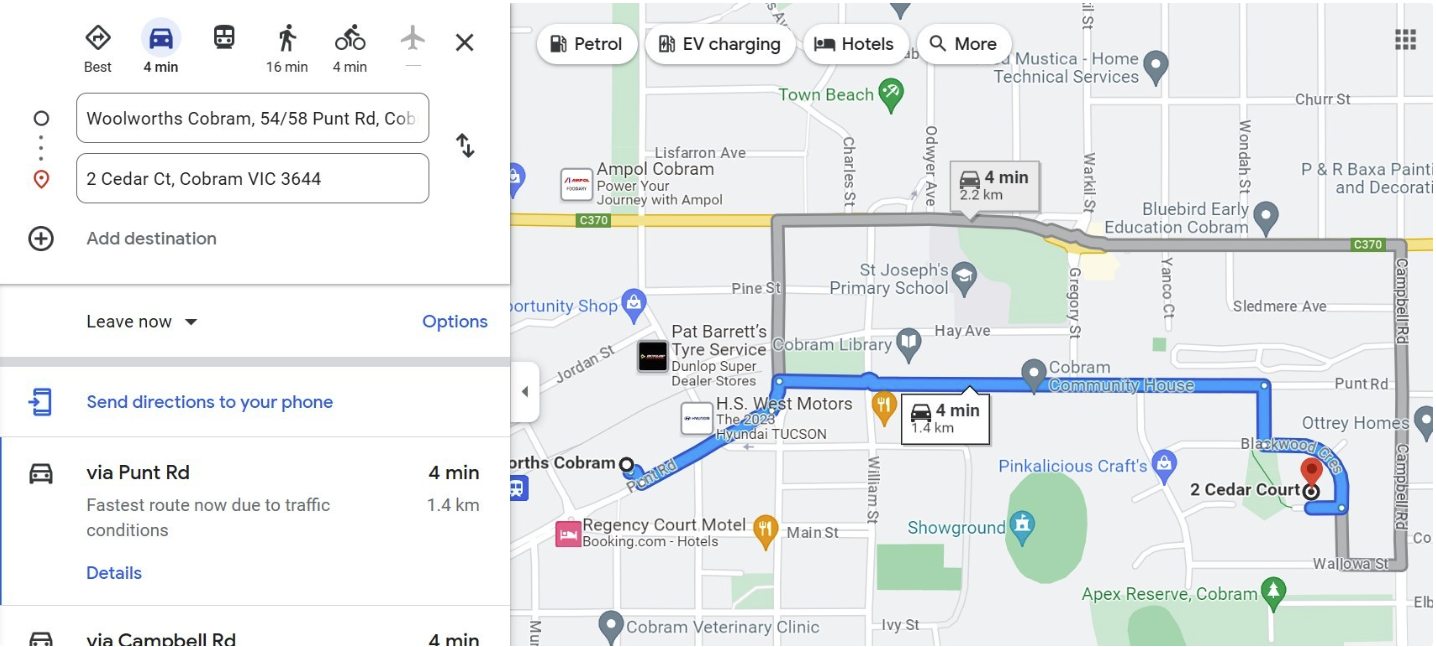Open route Options

pos(454,321)
